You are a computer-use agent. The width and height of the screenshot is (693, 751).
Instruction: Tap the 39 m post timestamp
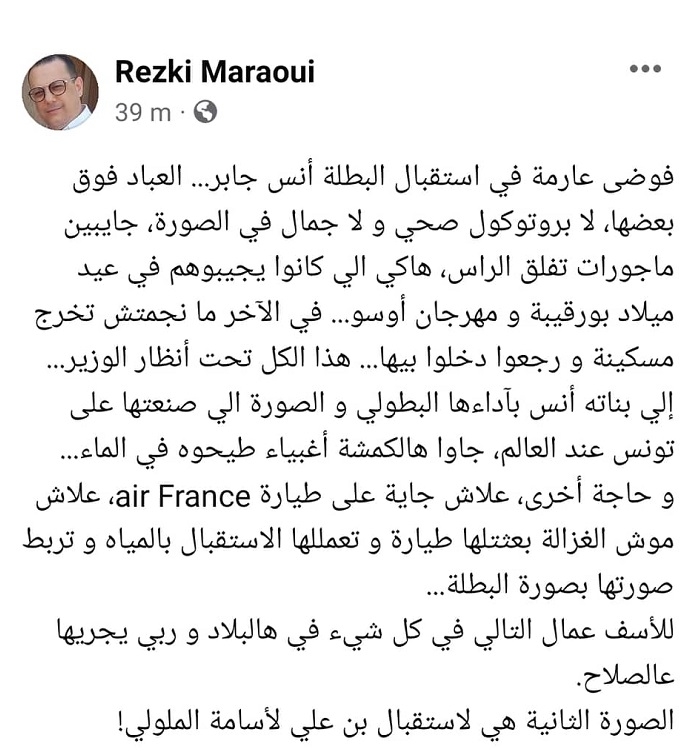143,112
